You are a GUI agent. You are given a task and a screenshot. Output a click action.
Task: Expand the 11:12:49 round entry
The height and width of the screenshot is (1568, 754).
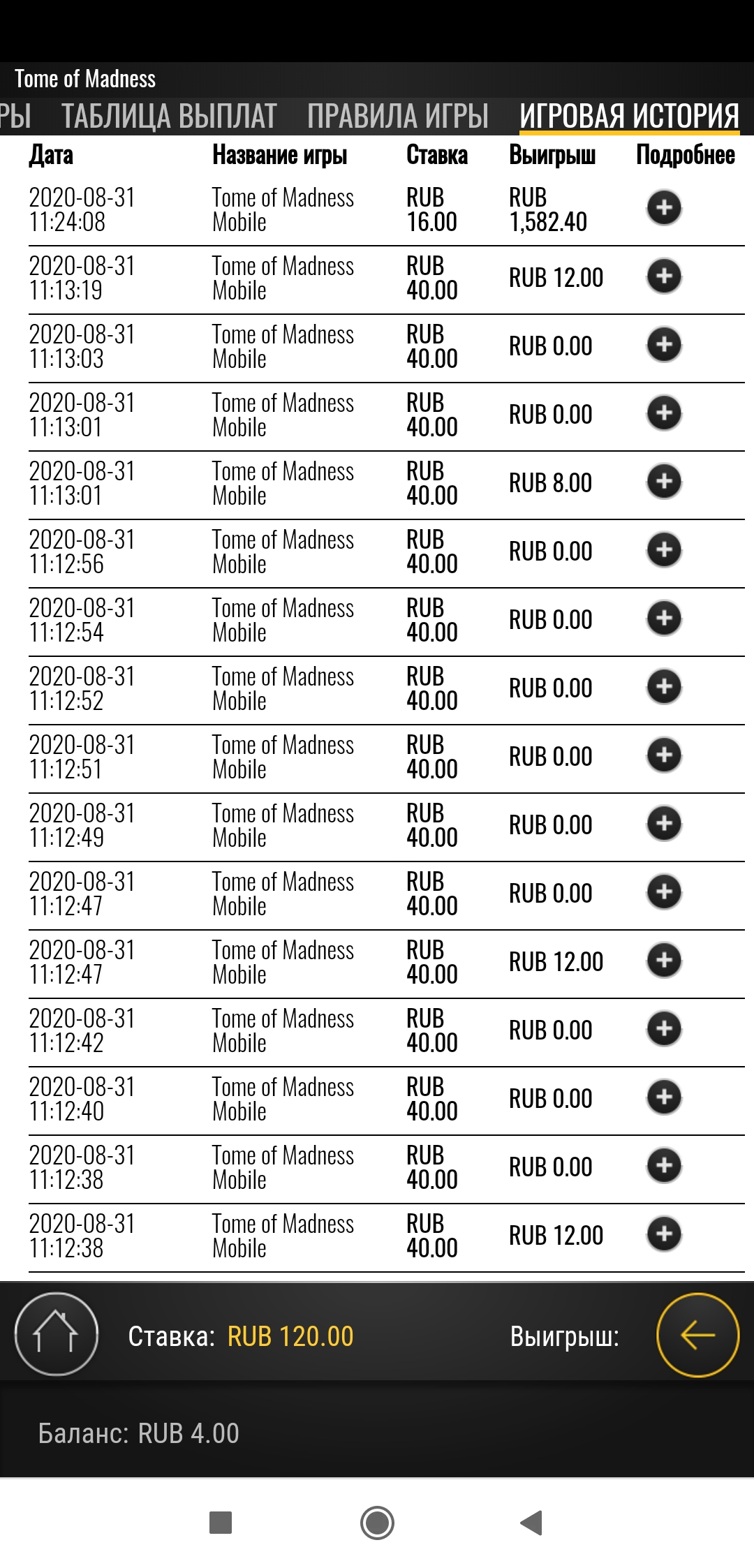click(x=664, y=823)
